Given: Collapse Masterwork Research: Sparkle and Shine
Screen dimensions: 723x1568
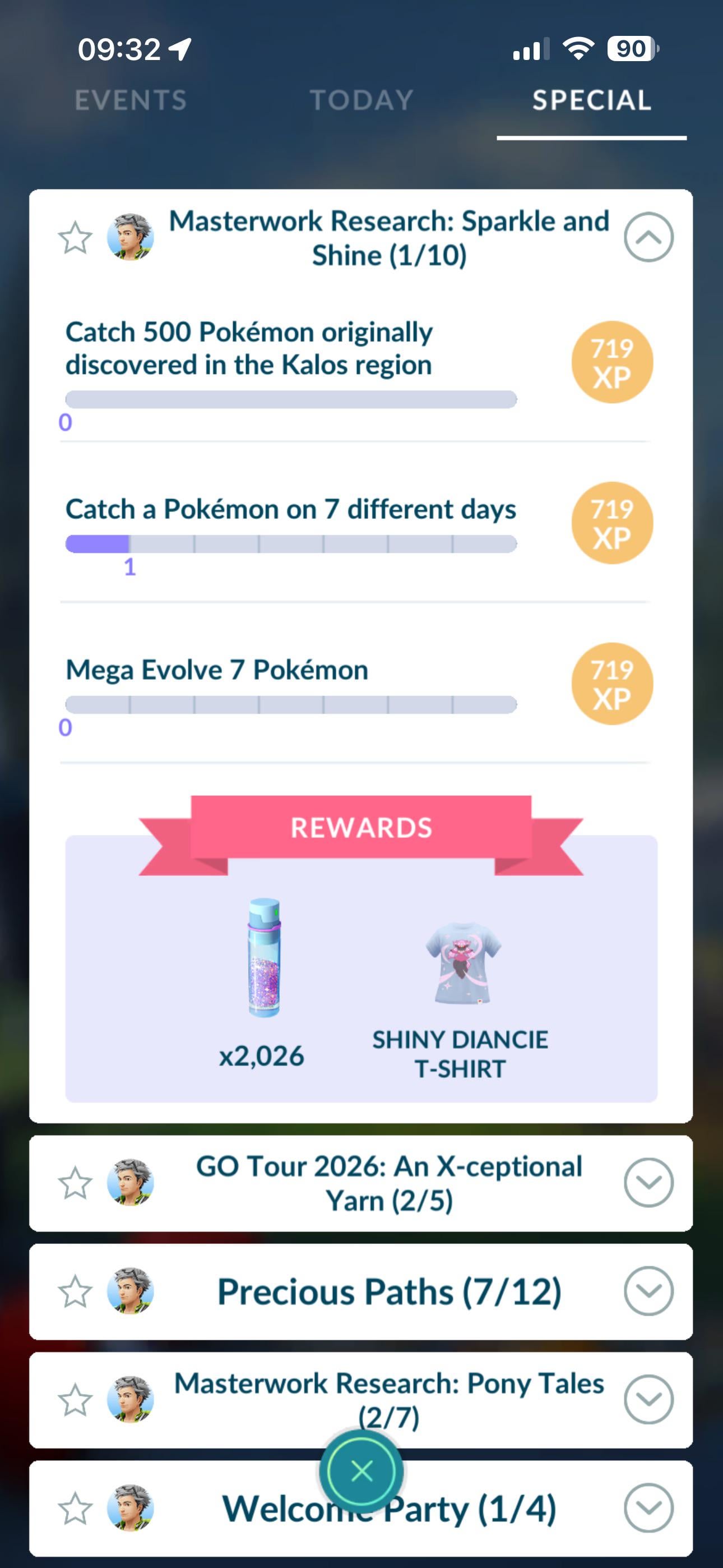Looking at the screenshot, I should coord(648,237).
